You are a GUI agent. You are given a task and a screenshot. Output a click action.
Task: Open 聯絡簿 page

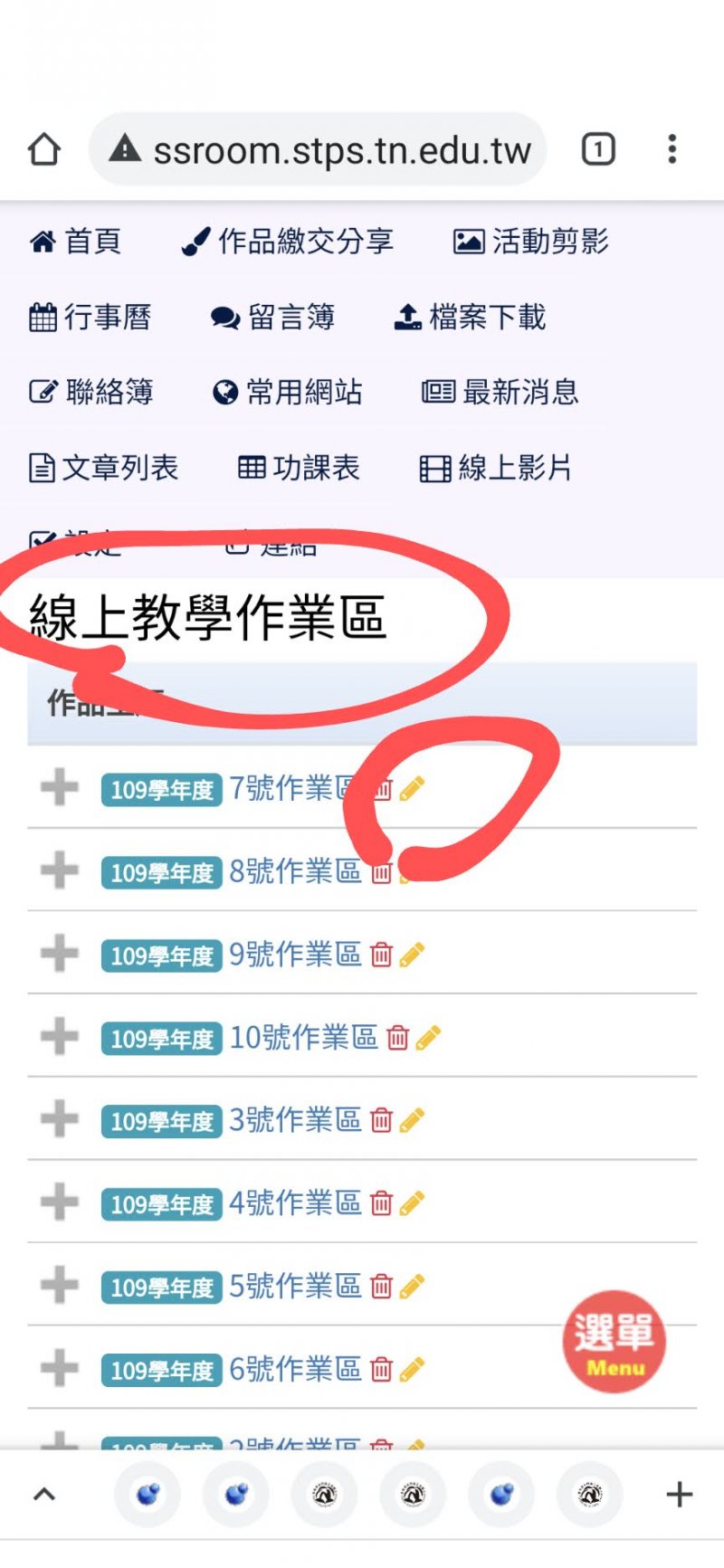(92, 393)
